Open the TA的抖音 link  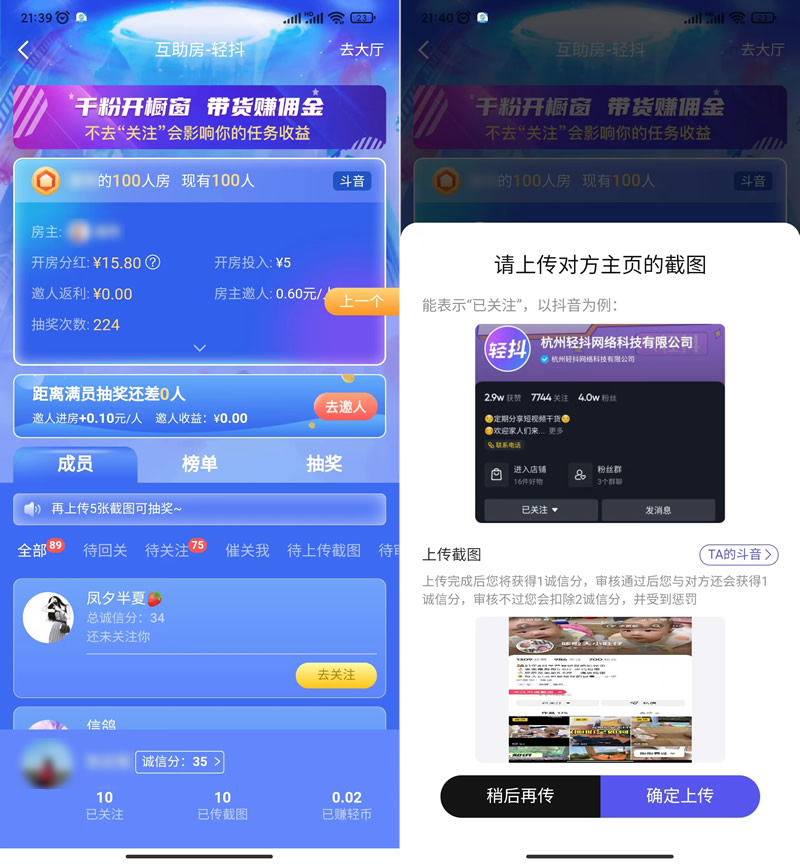[x=738, y=555]
